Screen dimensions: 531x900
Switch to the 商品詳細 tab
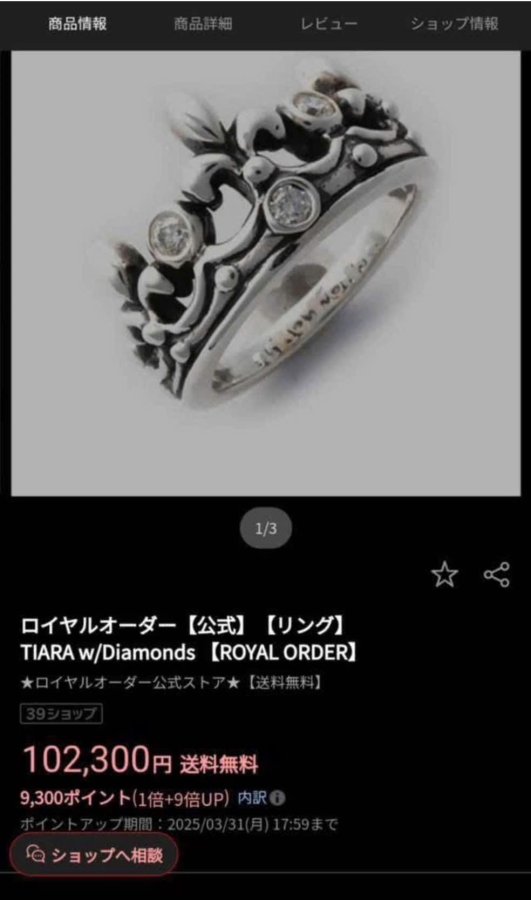[203, 24]
